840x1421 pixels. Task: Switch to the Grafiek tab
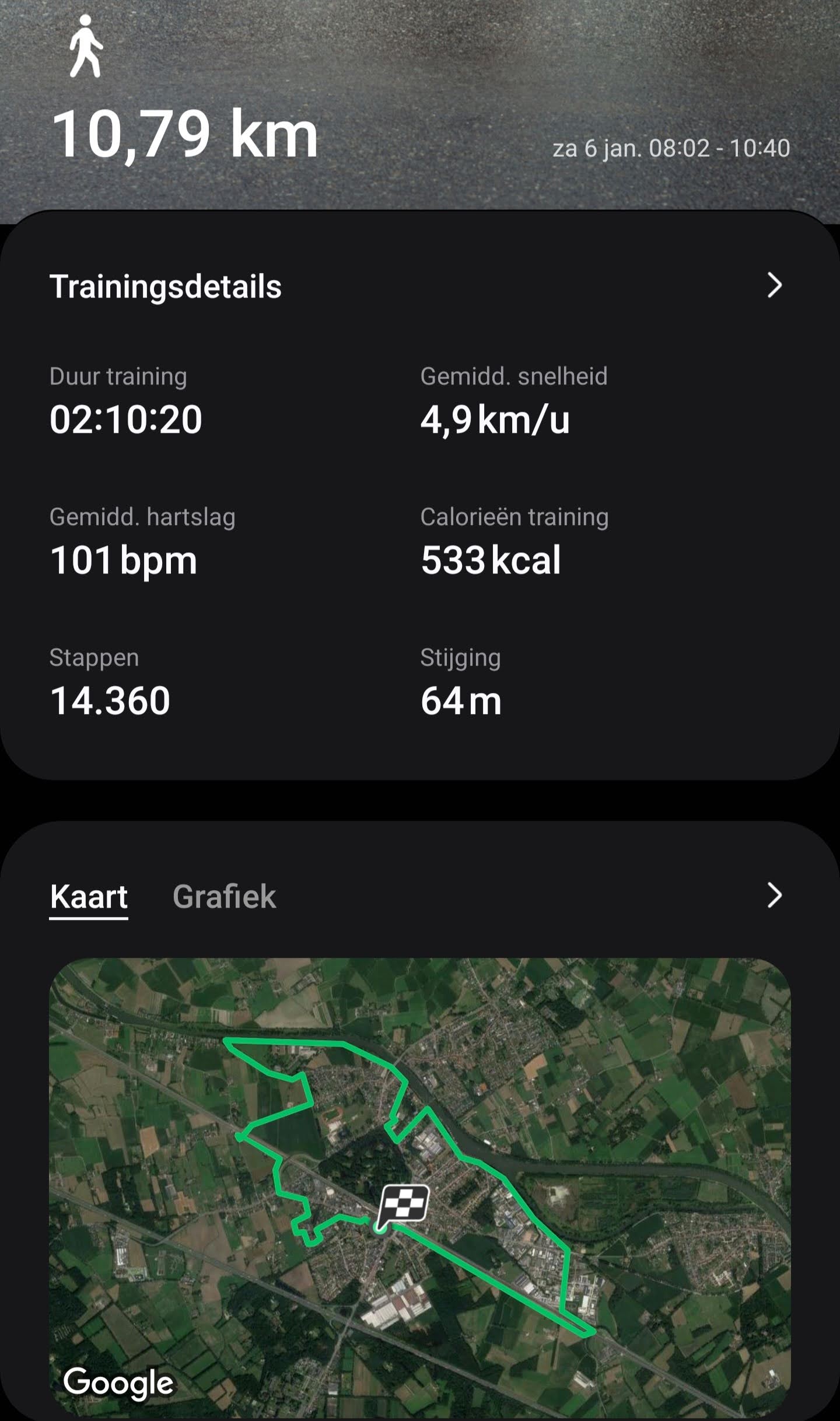click(224, 897)
